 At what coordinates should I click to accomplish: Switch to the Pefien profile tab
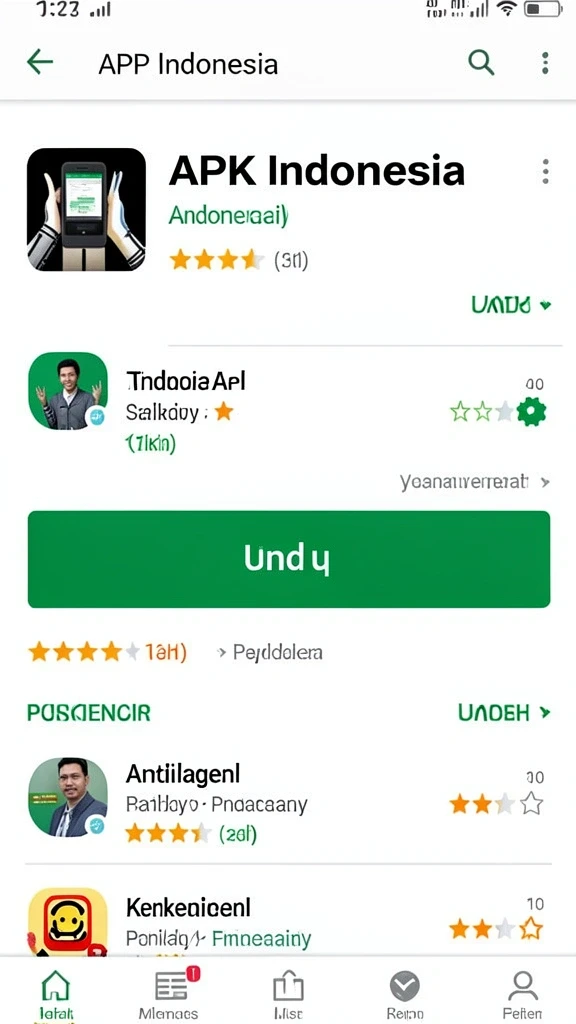point(522,993)
